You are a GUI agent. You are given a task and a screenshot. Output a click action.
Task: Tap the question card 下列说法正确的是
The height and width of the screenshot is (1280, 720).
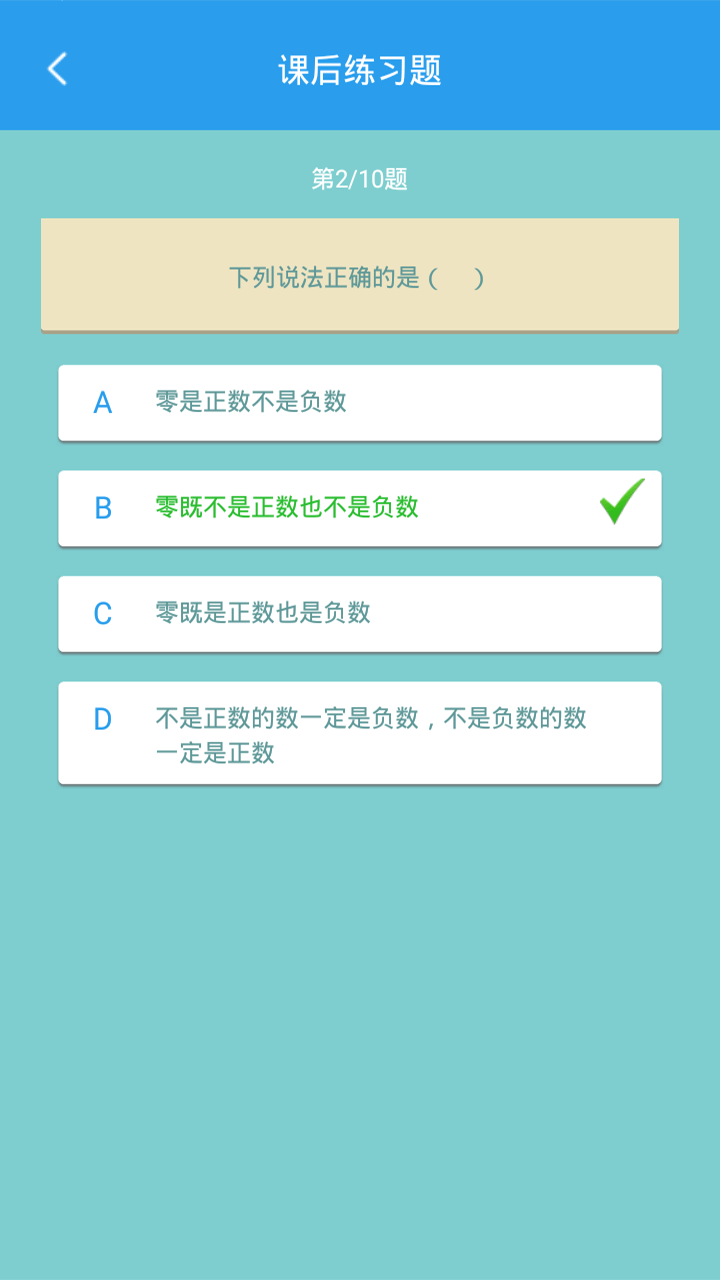[x=360, y=272]
